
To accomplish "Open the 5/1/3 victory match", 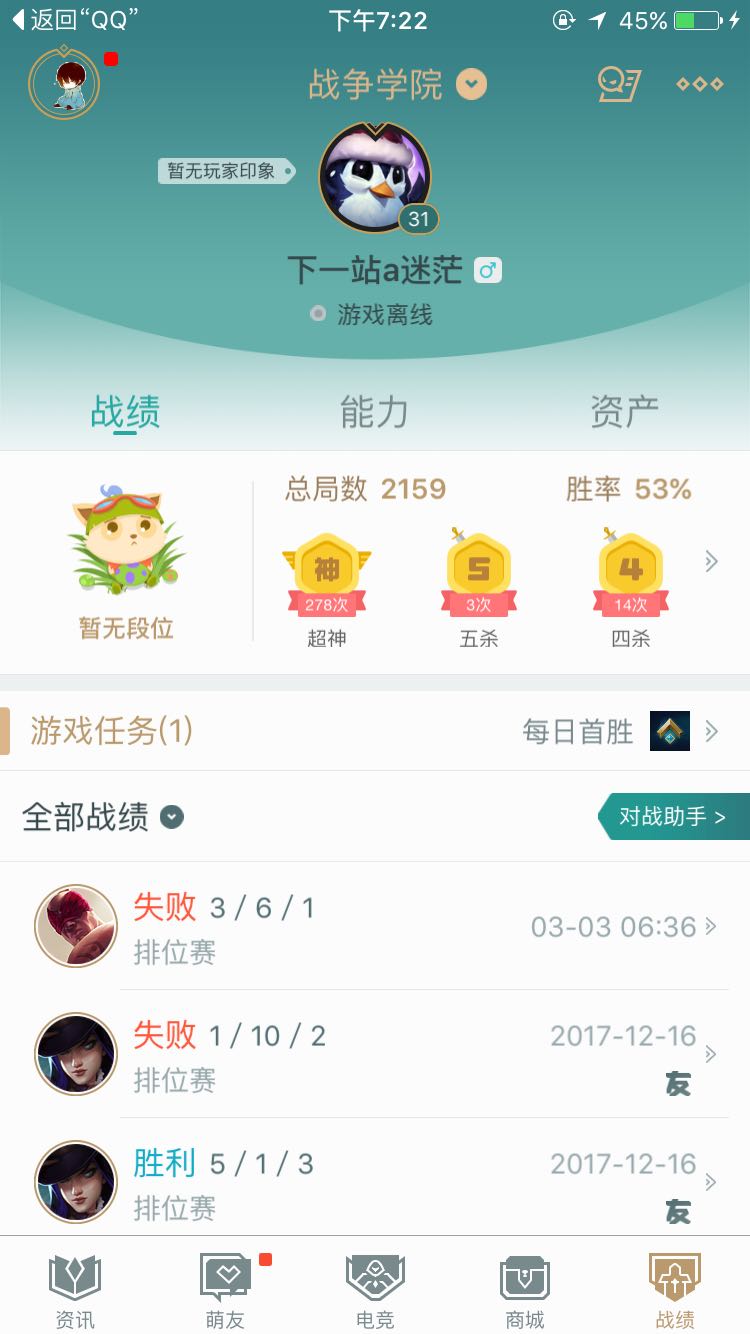I will click(375, 1182).
